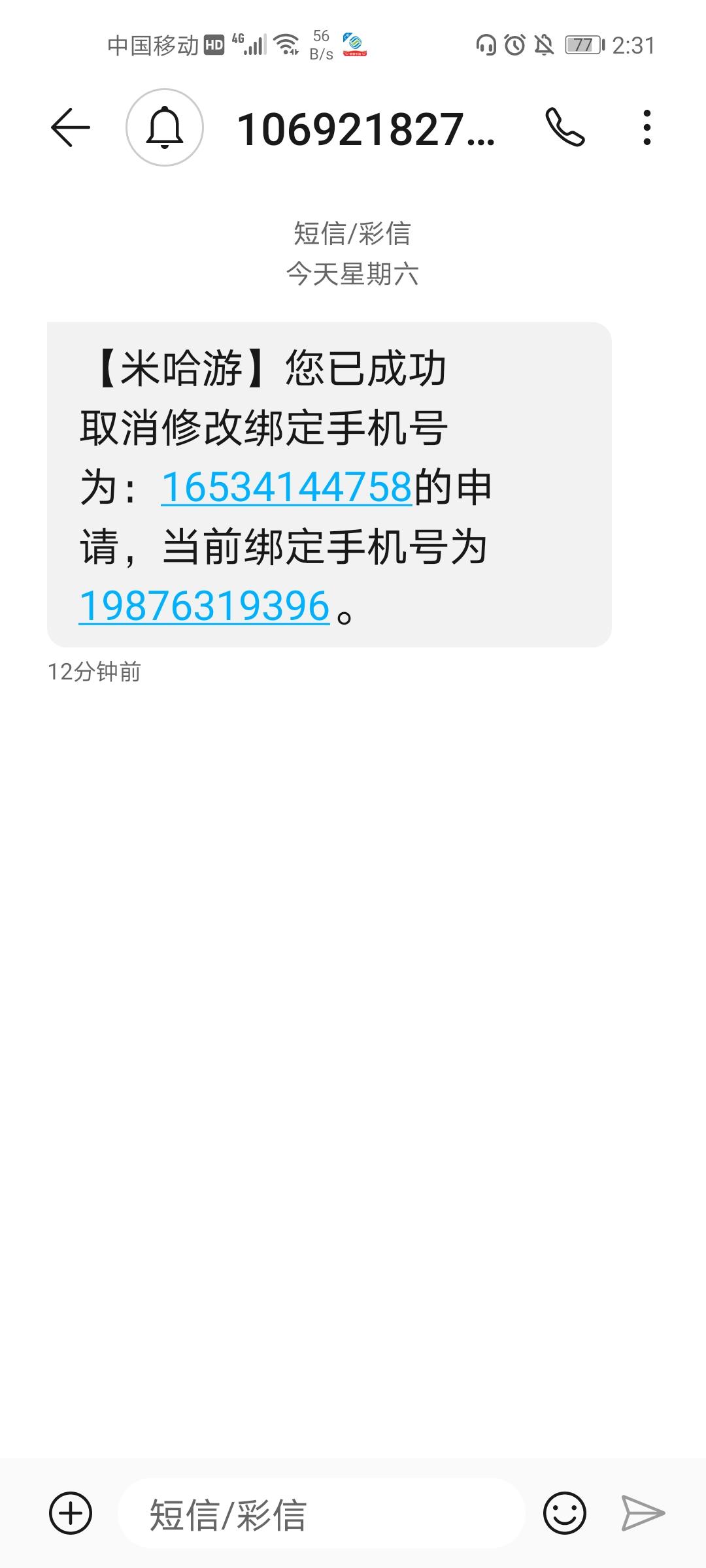Viewport: 706px width, 1568px height.
Task: Tap the linked number 19876319396
Action: tap(204, 606)
